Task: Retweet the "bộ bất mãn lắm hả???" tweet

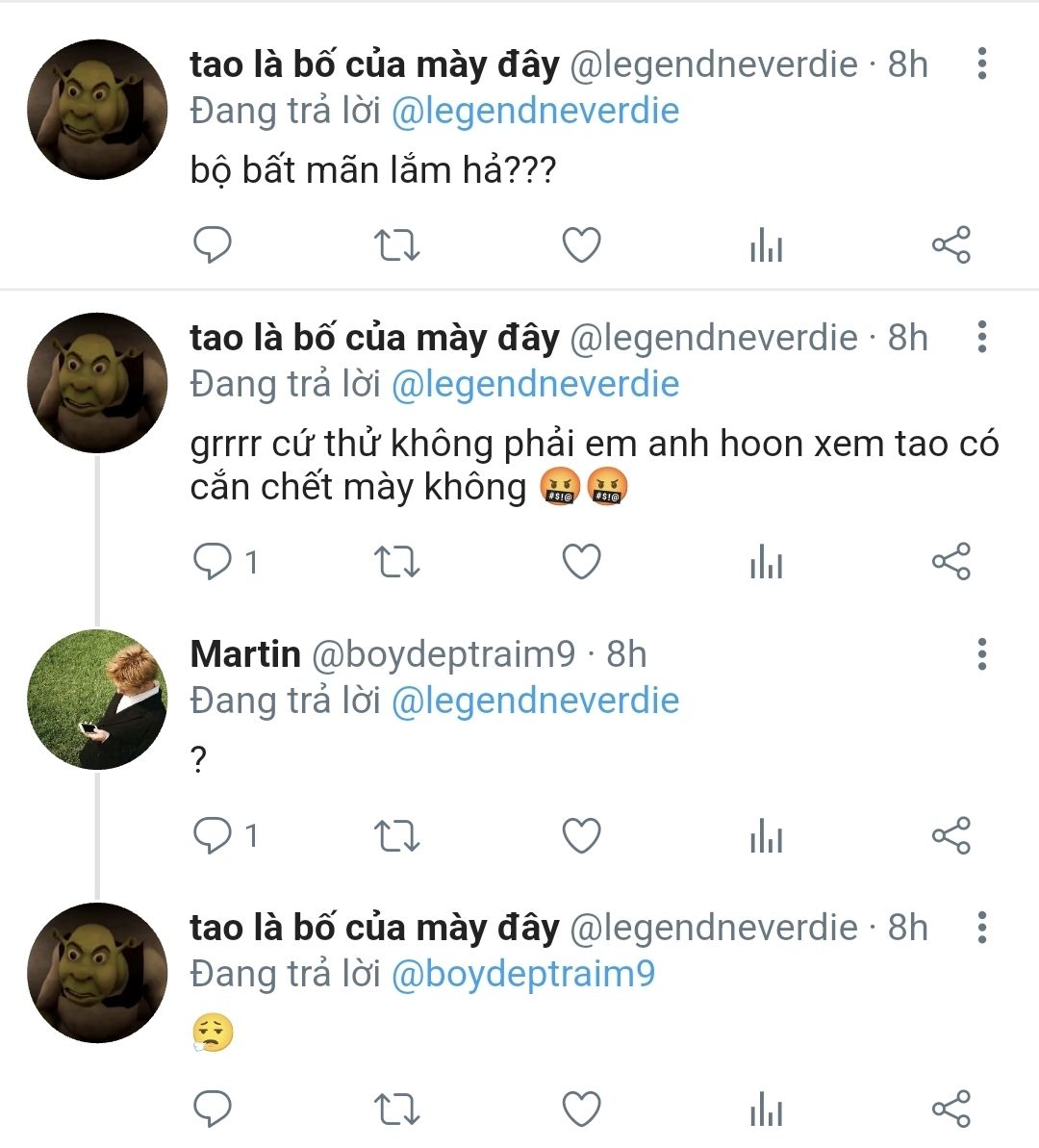Action: point(395,245)
